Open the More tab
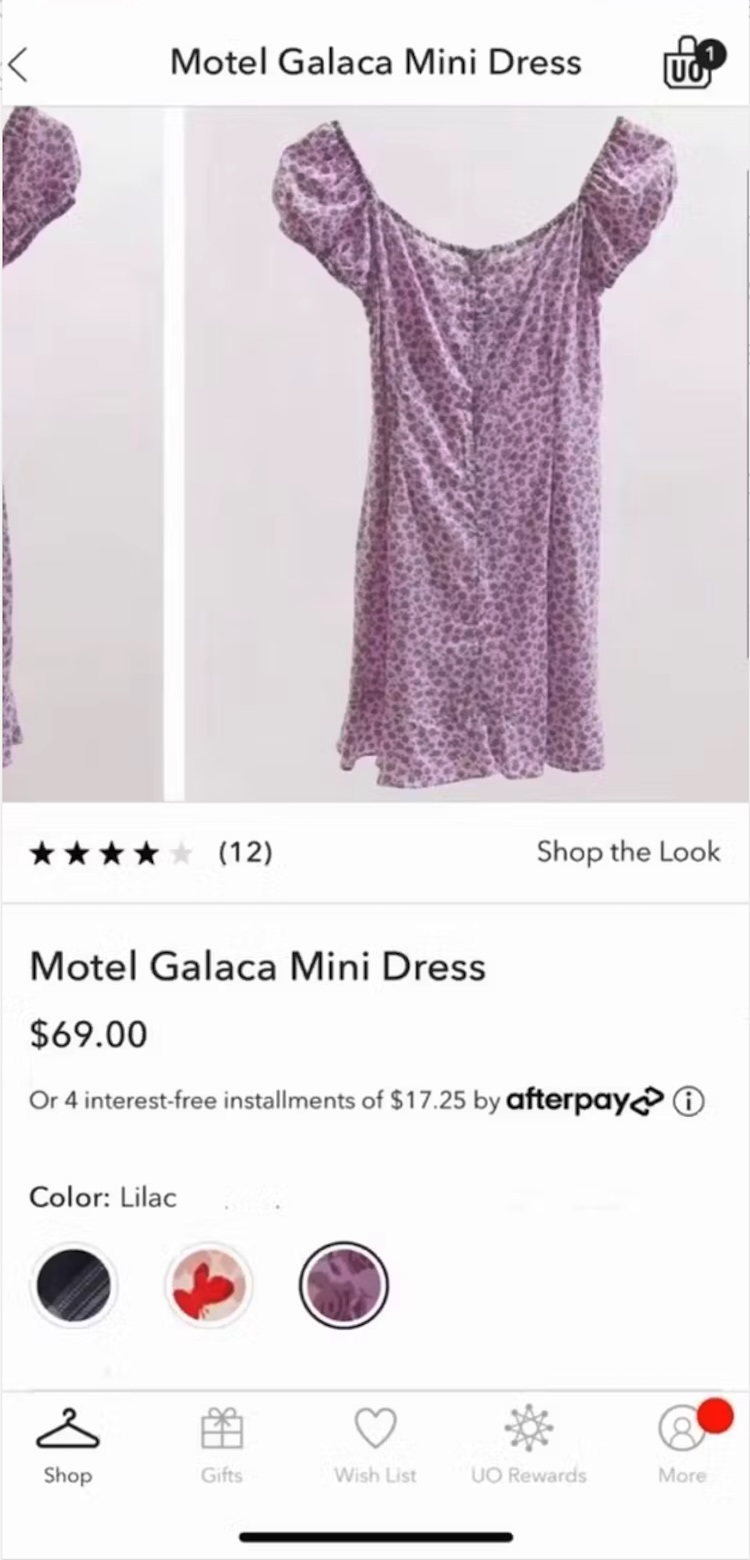The image size is (750, 1560). click(682, 1444)
